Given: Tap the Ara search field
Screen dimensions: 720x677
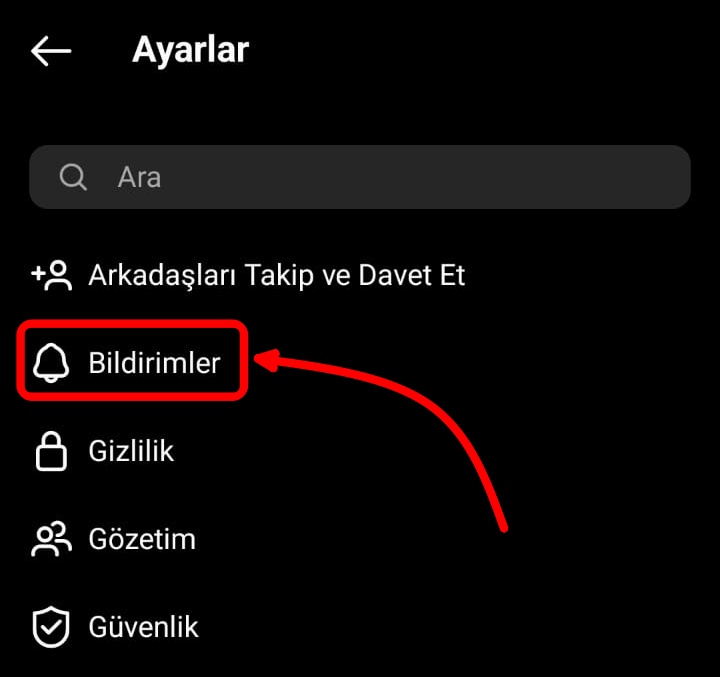Looking at the screenshot, I should (360, 177).
